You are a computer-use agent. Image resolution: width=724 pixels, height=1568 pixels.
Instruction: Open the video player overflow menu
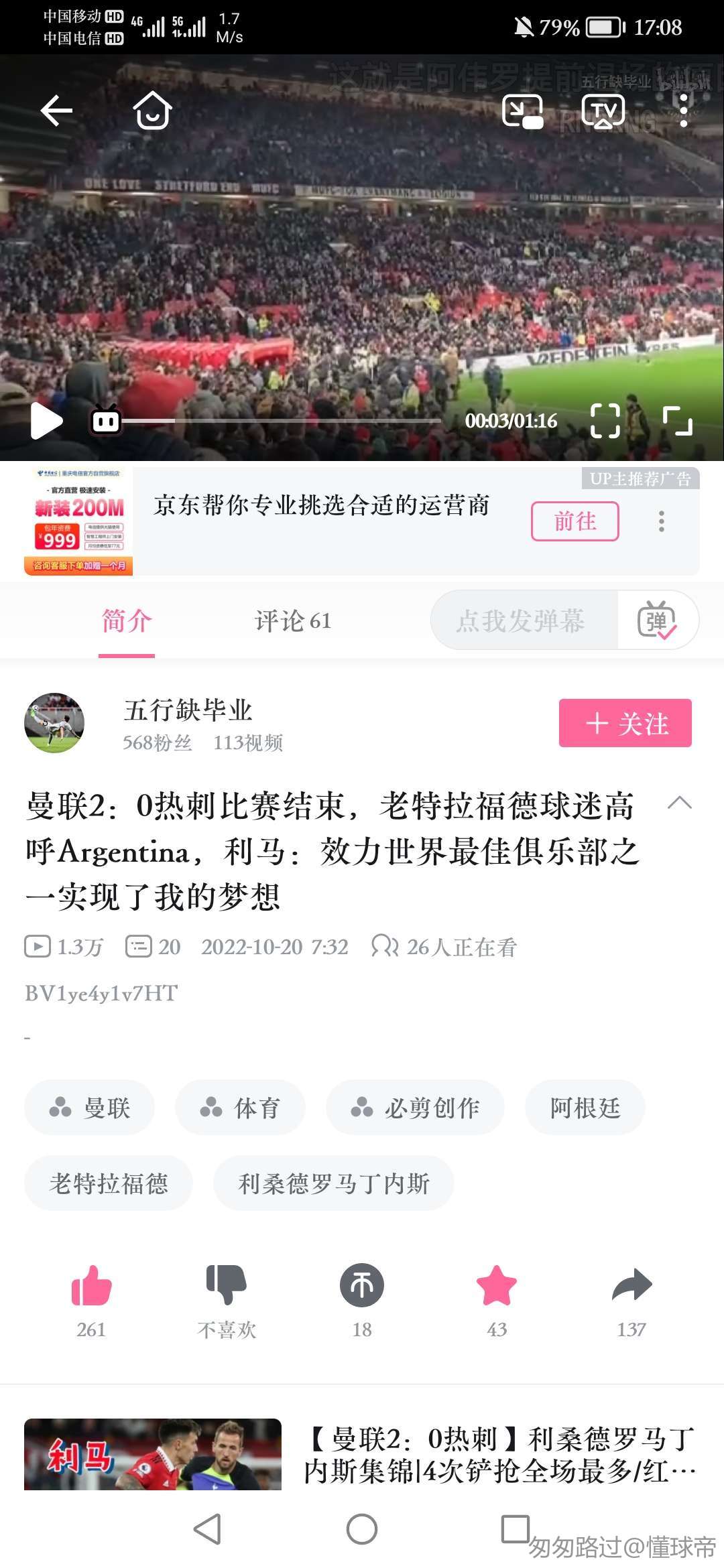point(683,111)
